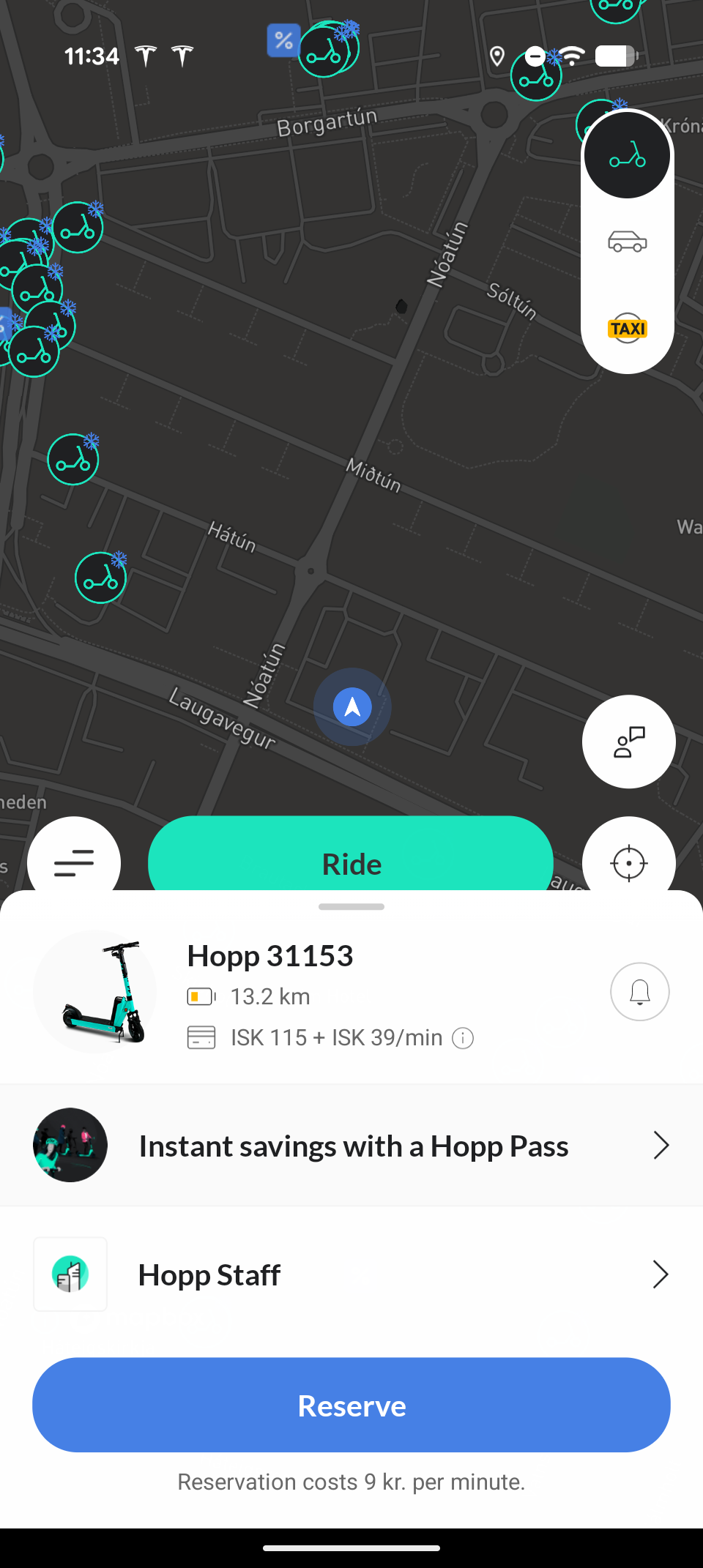Screen dimensions: 703x1568
Task: Open the menu button left of Ride
Action: pos(74,862)
